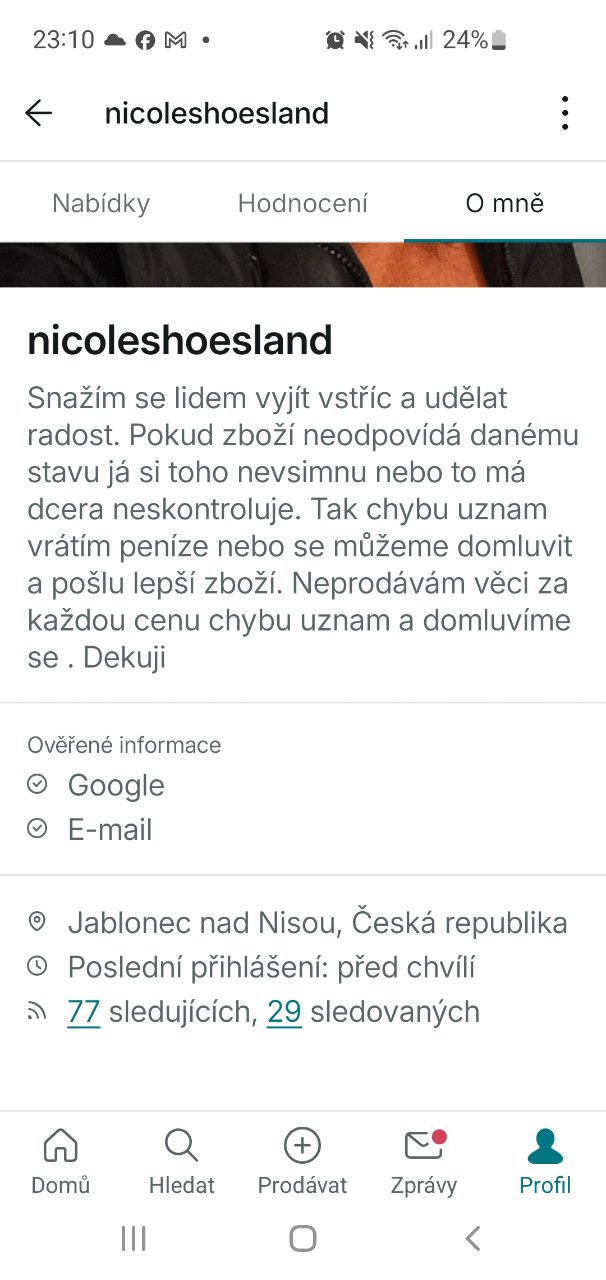Select the O mně tab
606x1280 pixels.
click(505, 204)
